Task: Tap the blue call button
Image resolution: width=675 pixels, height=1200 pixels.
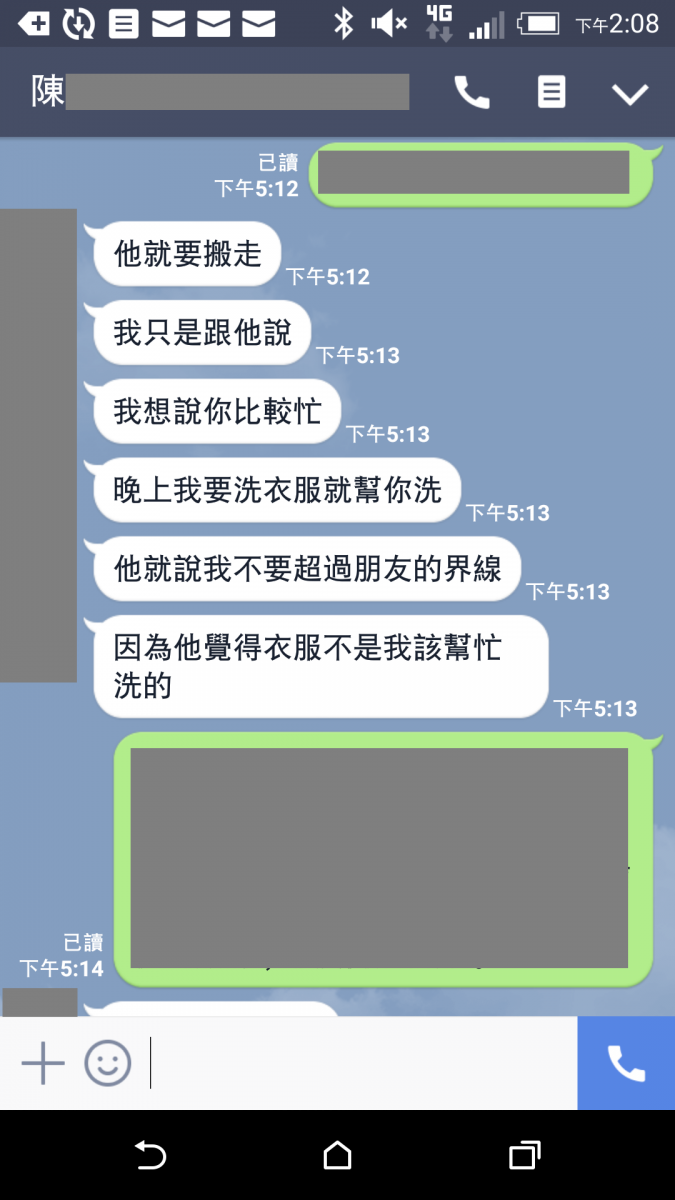Action: point(626,1063)
